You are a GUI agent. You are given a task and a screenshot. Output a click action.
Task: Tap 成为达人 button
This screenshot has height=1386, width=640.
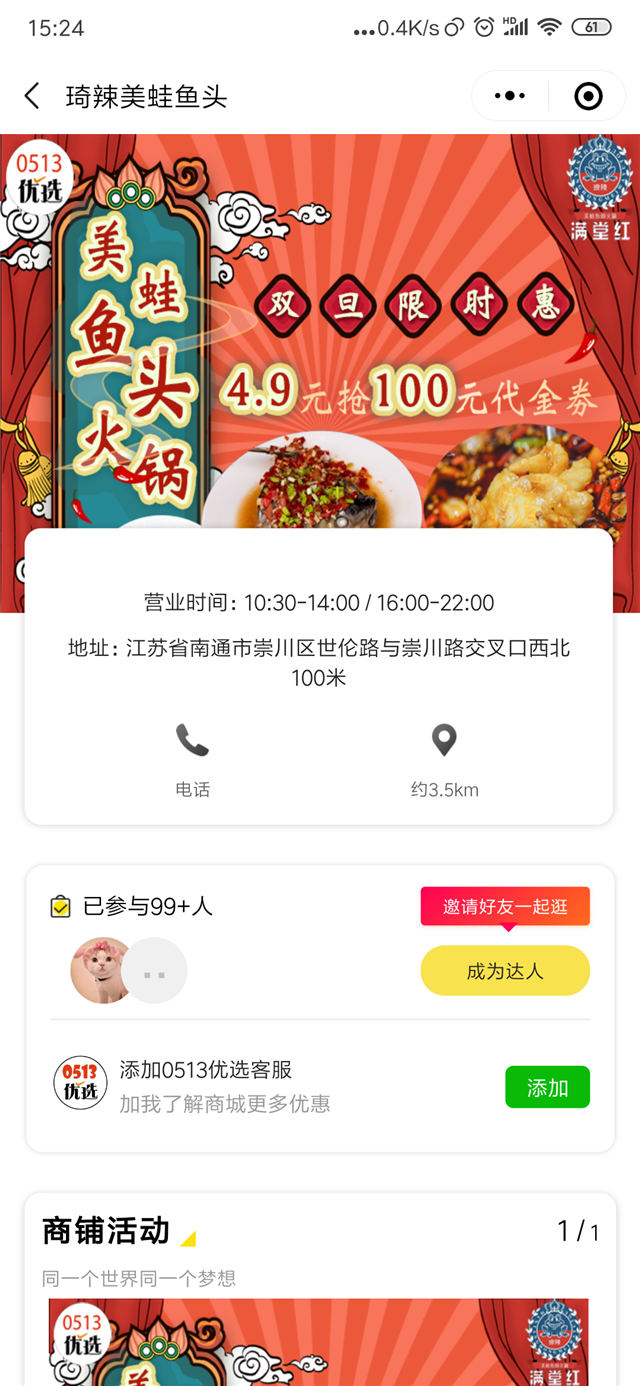click(x=504, y=971)
